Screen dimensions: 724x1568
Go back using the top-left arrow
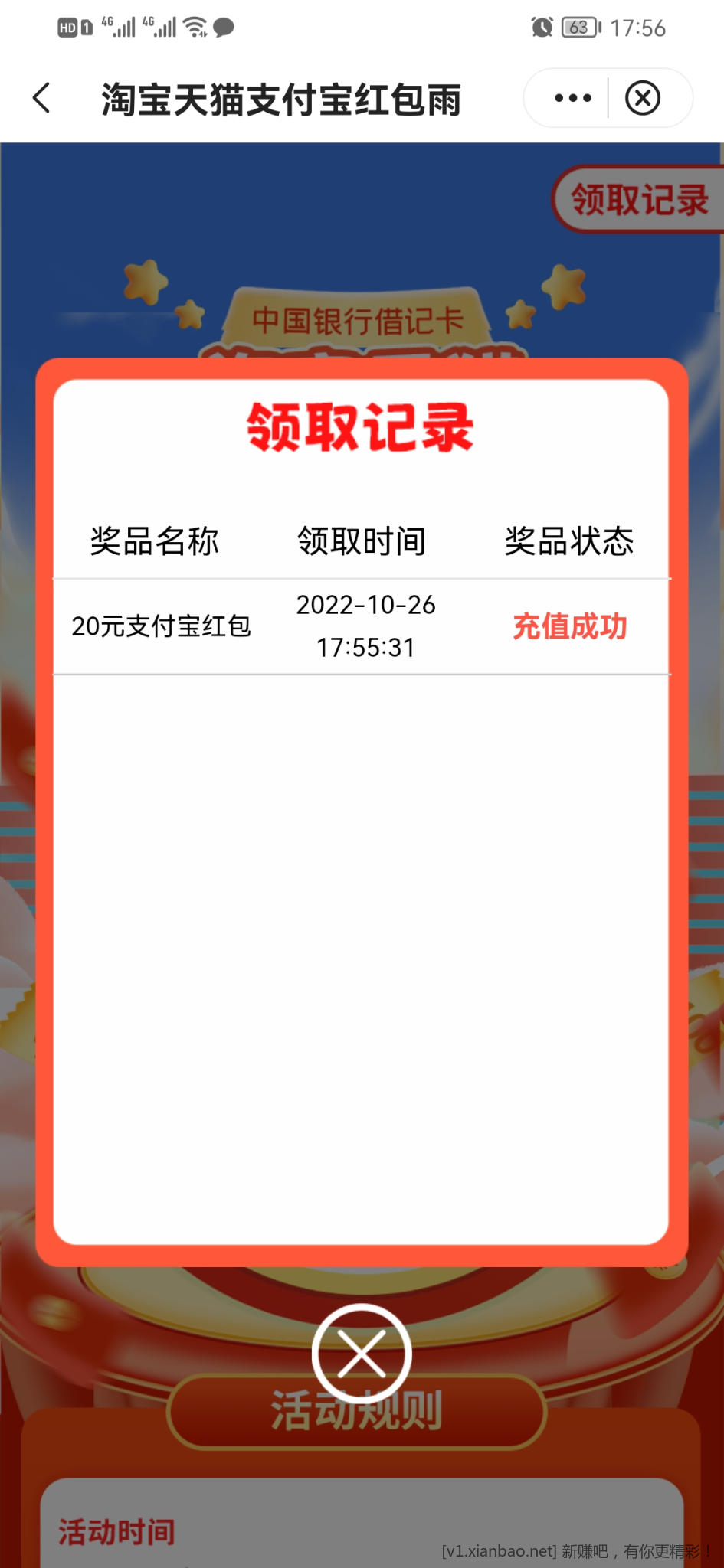(43, 98)
